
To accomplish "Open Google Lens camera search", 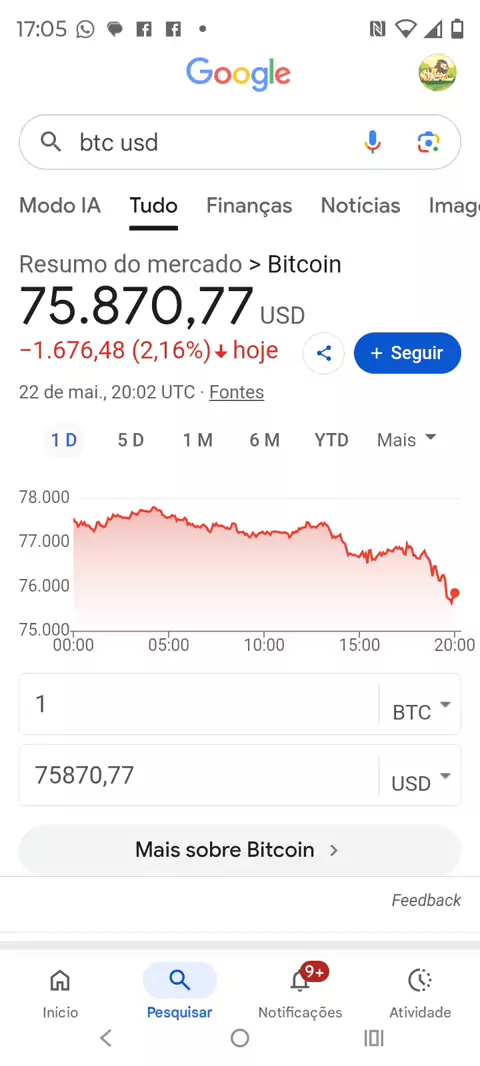I will tap(428, 142).
